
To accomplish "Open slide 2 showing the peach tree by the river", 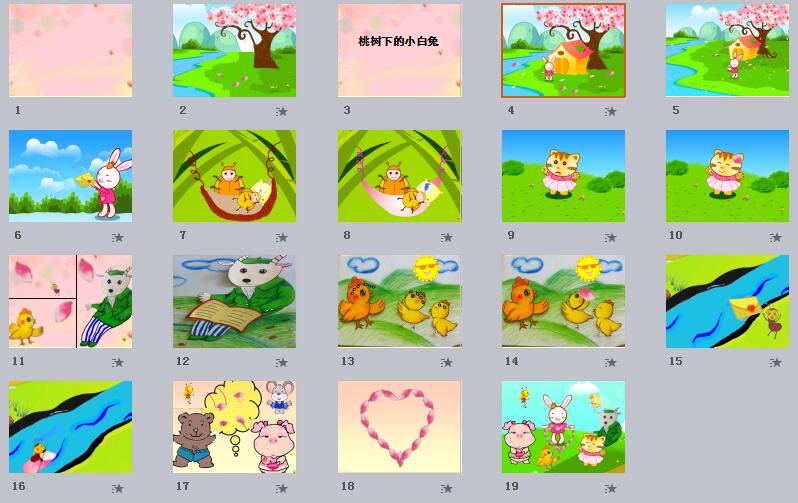I will tap(234, 50).
